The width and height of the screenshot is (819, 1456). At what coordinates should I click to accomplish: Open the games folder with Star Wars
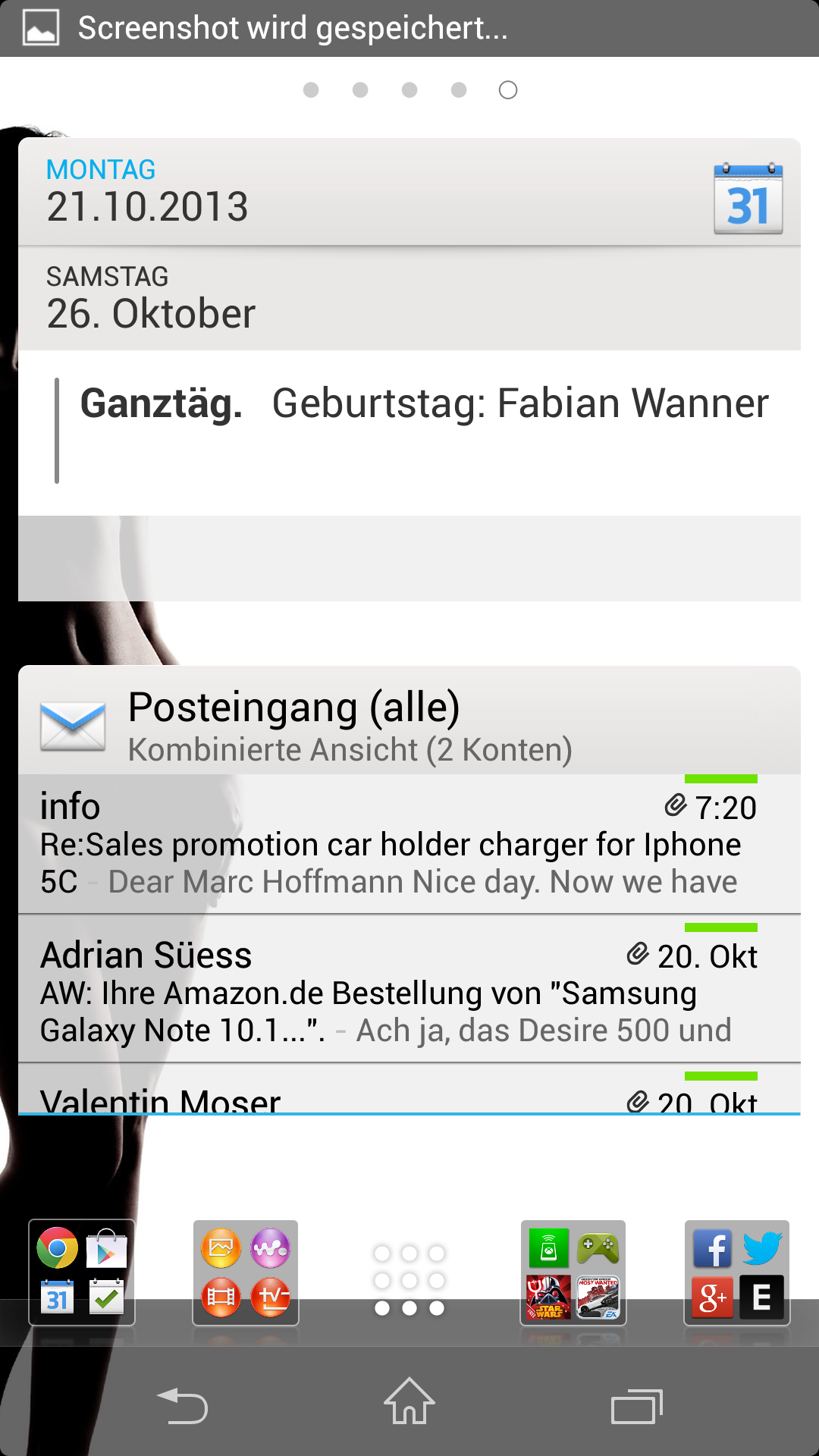point(573,1273)
